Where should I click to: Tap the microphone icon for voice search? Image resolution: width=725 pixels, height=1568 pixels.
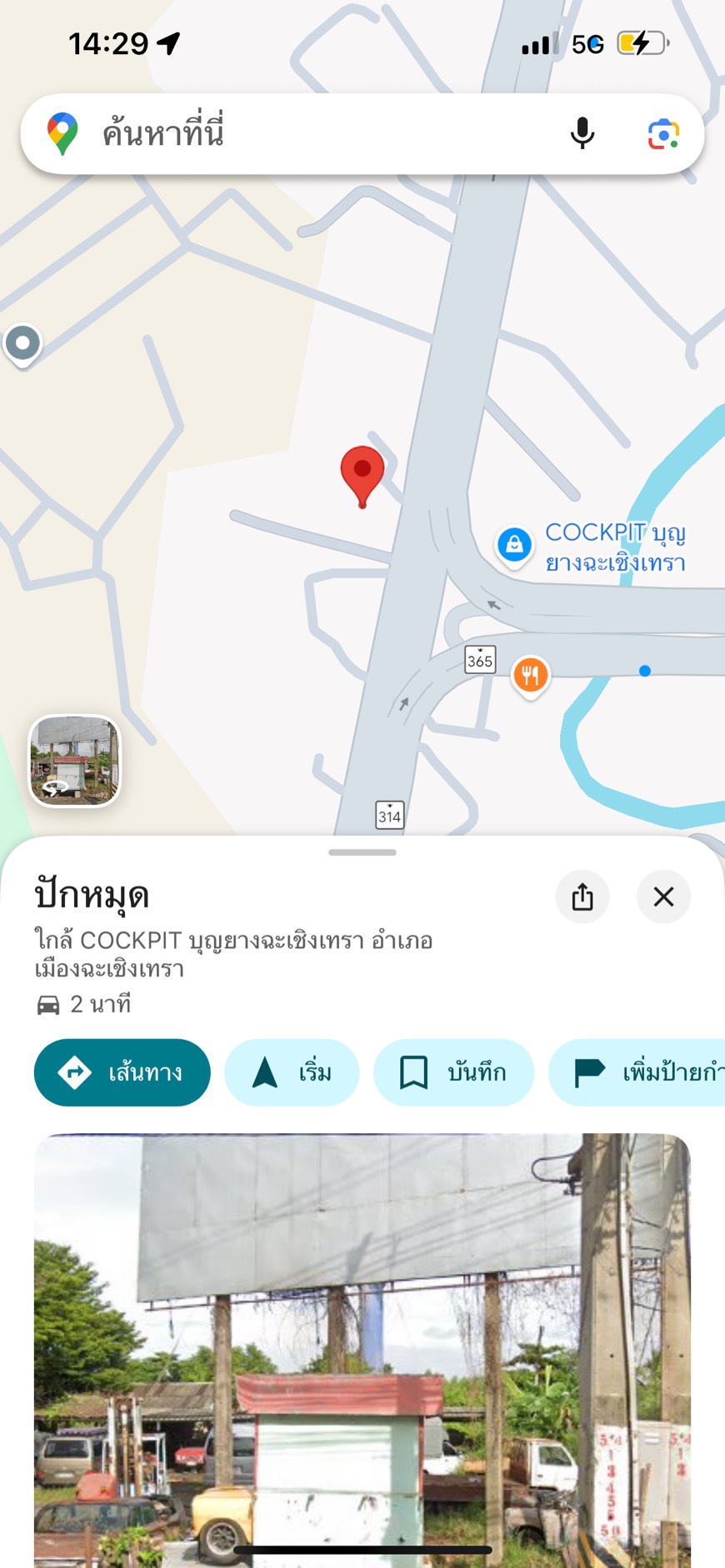click(x=582, y=133)
